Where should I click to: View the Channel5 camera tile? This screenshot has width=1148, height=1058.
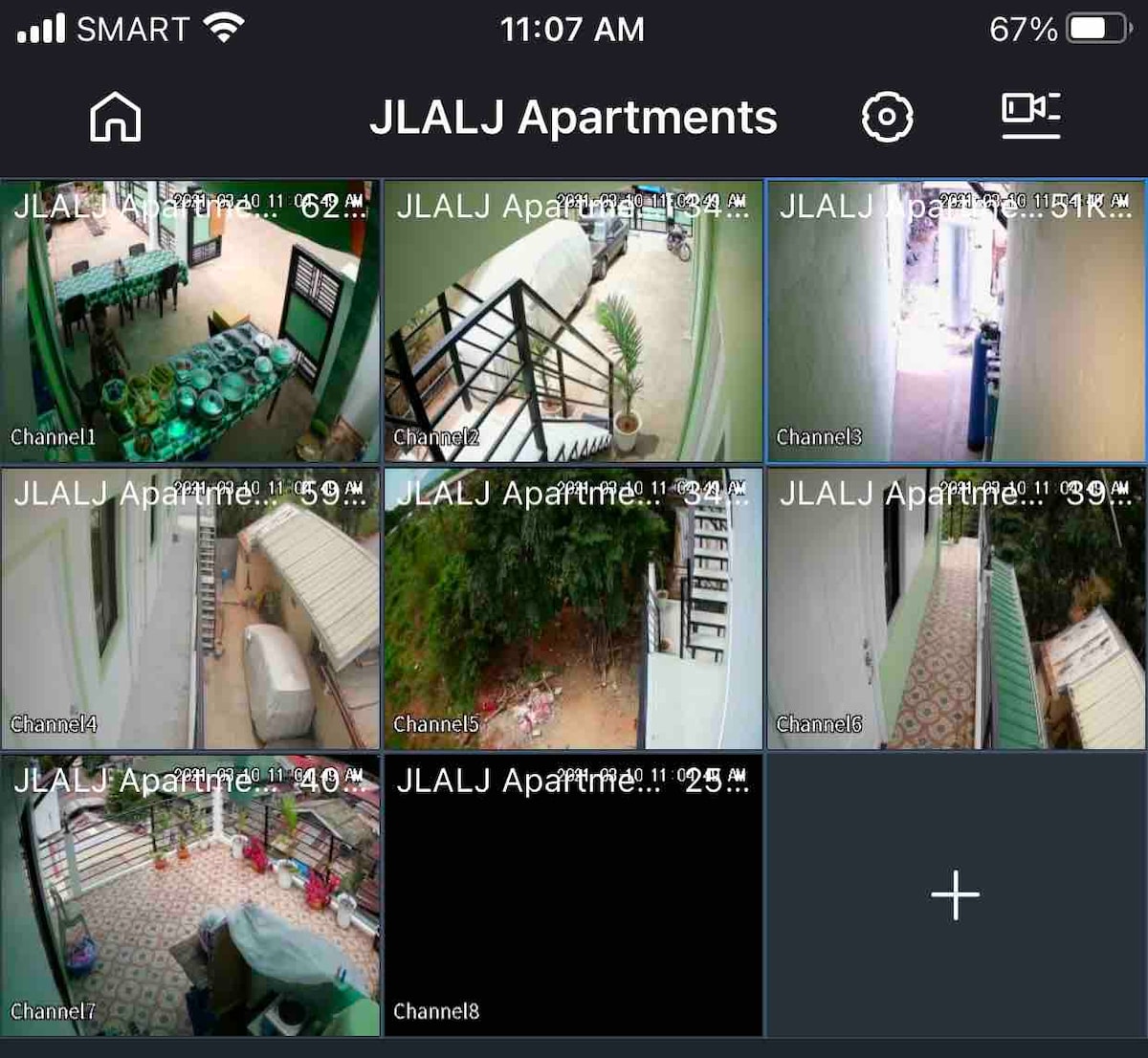point(573,608)
